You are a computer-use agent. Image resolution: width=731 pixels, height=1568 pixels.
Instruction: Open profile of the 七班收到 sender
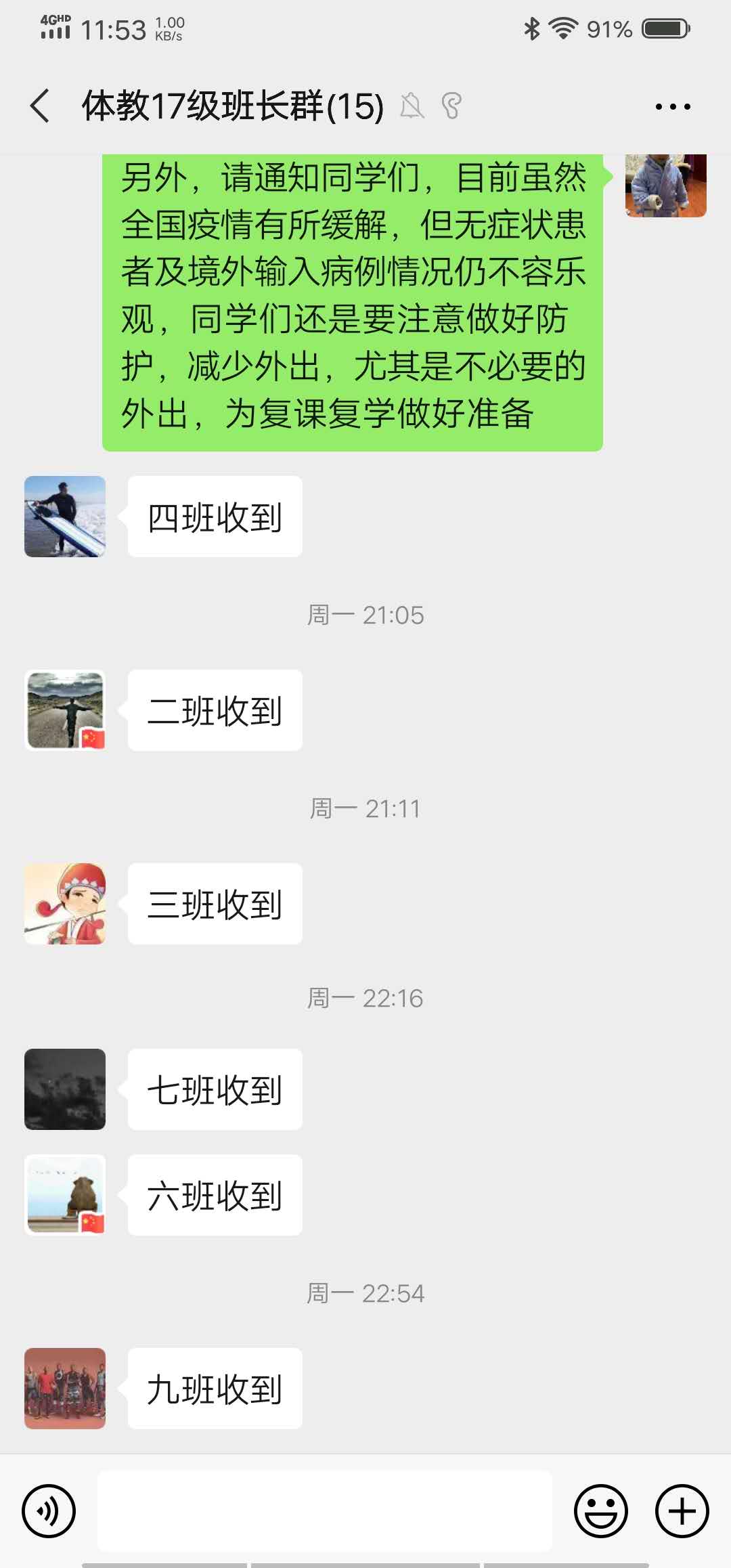pyautogui.click(x=65, y=1089)
